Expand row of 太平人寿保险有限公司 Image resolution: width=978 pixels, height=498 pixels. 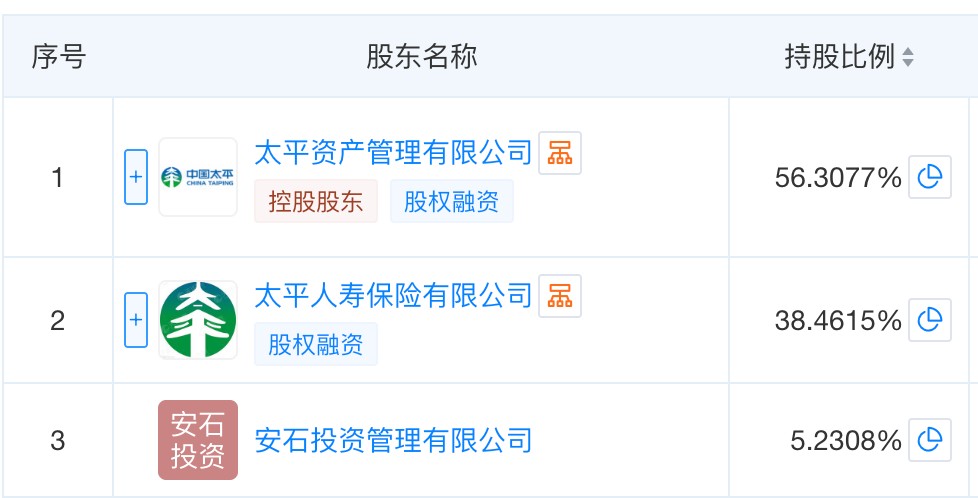(x=136, y=320)
